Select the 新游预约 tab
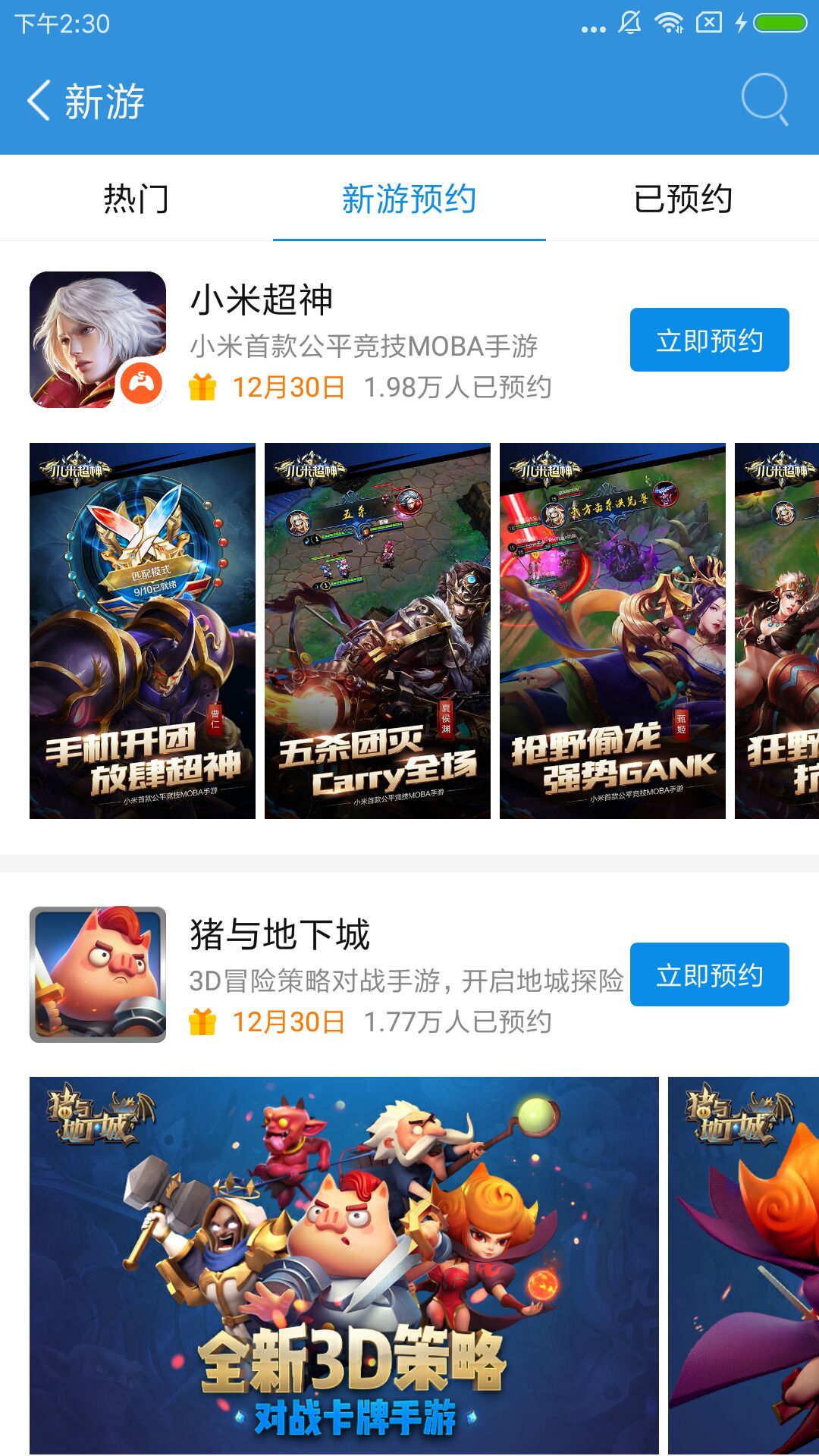819x1456 pixels. click(409, 199)
